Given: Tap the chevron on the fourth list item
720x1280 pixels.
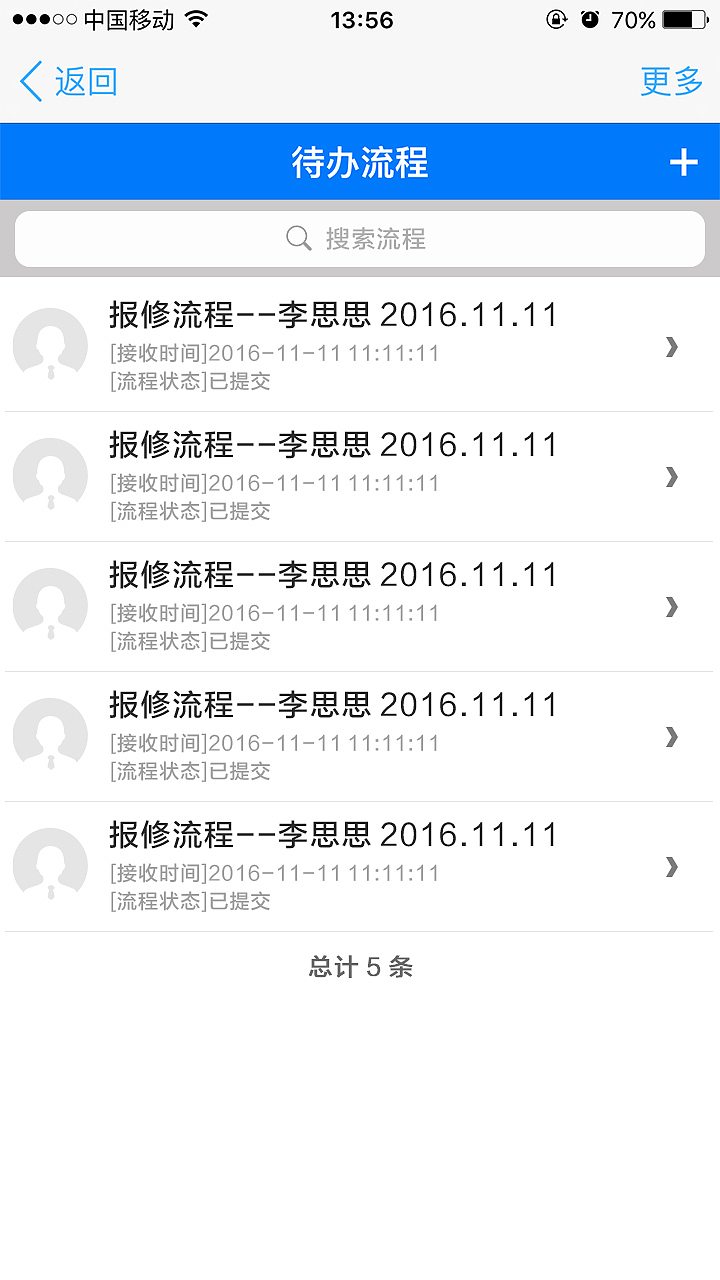Looking at the screenshot, I should pyautogui.click(x=669, y=736).
